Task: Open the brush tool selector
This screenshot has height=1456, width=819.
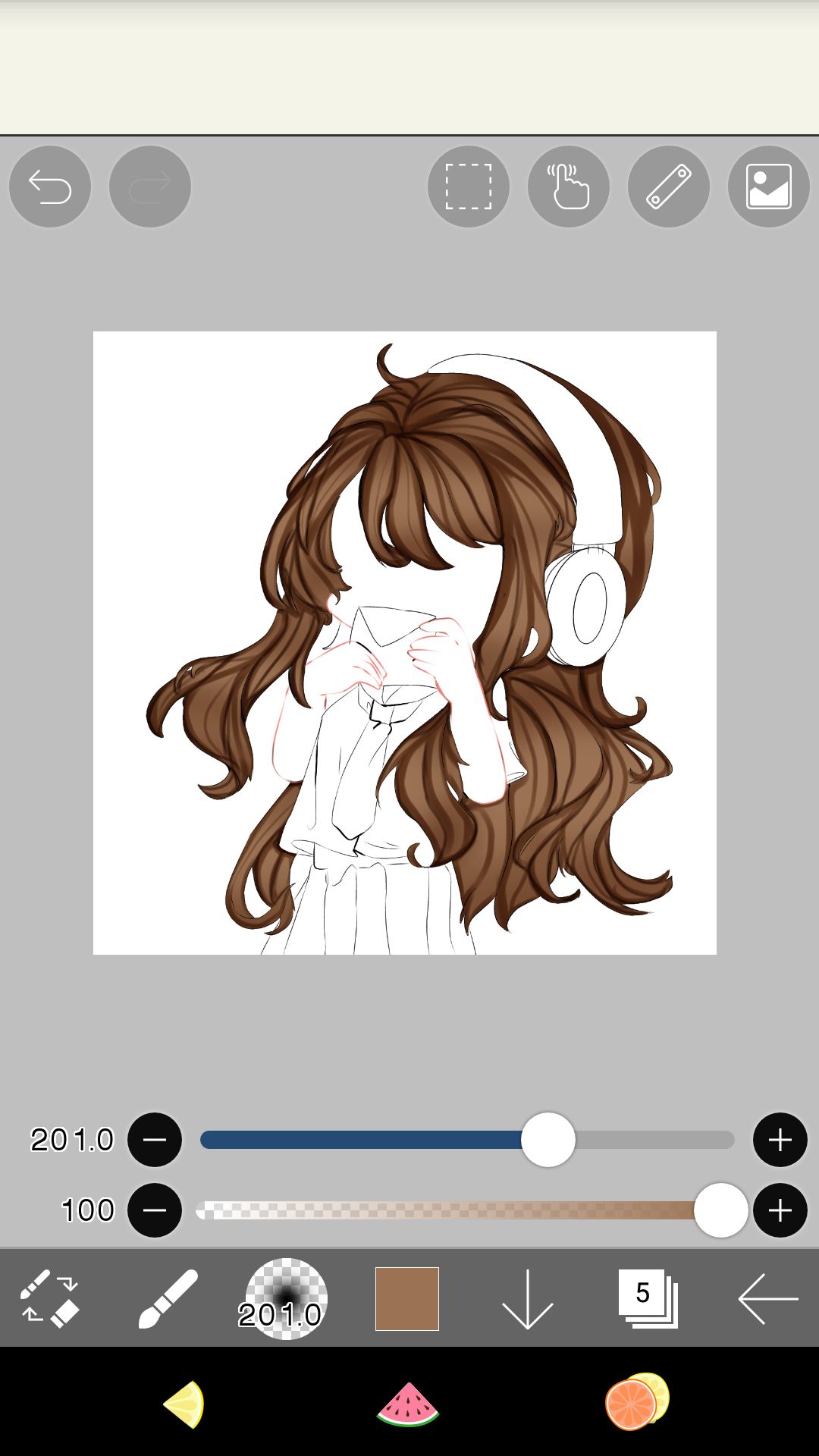Action: [x=168, y=1298]
